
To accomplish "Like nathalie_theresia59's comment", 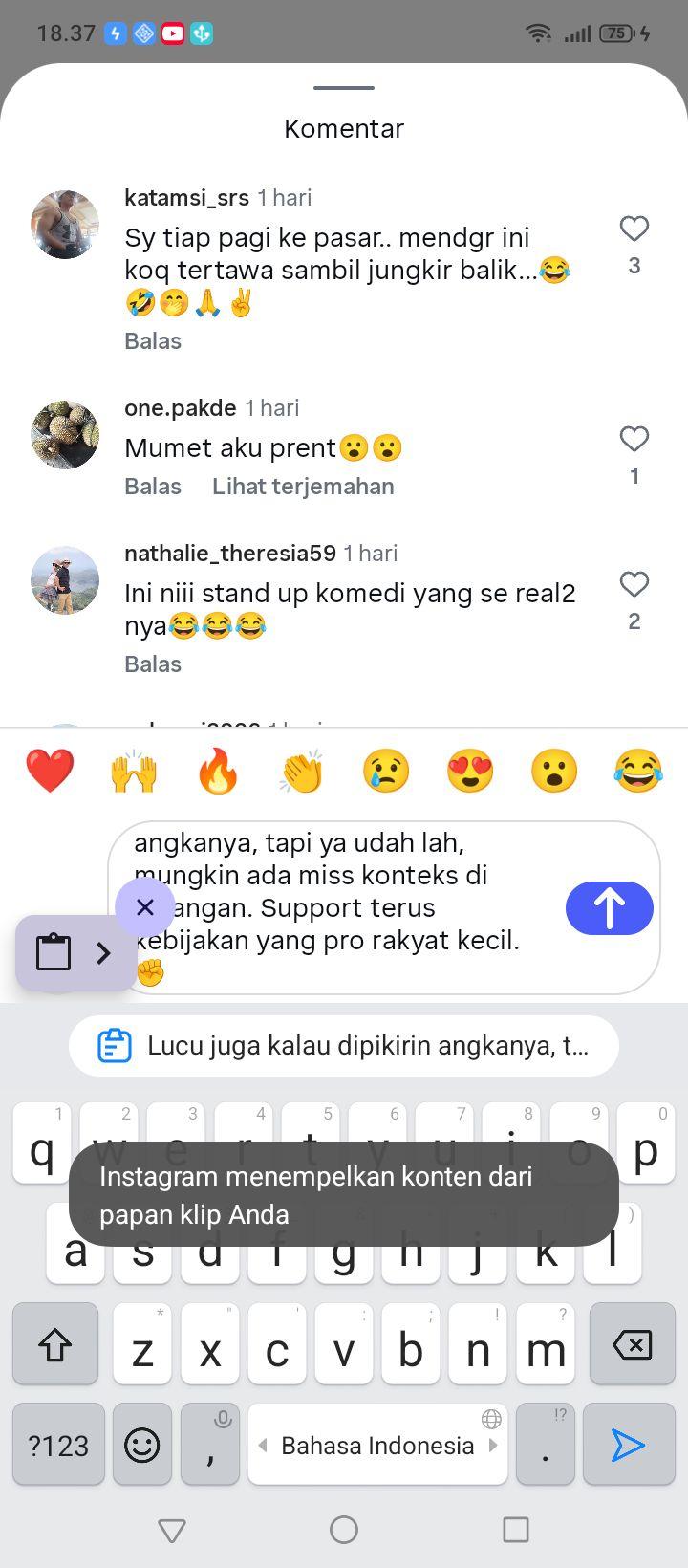I will (634, 584).
